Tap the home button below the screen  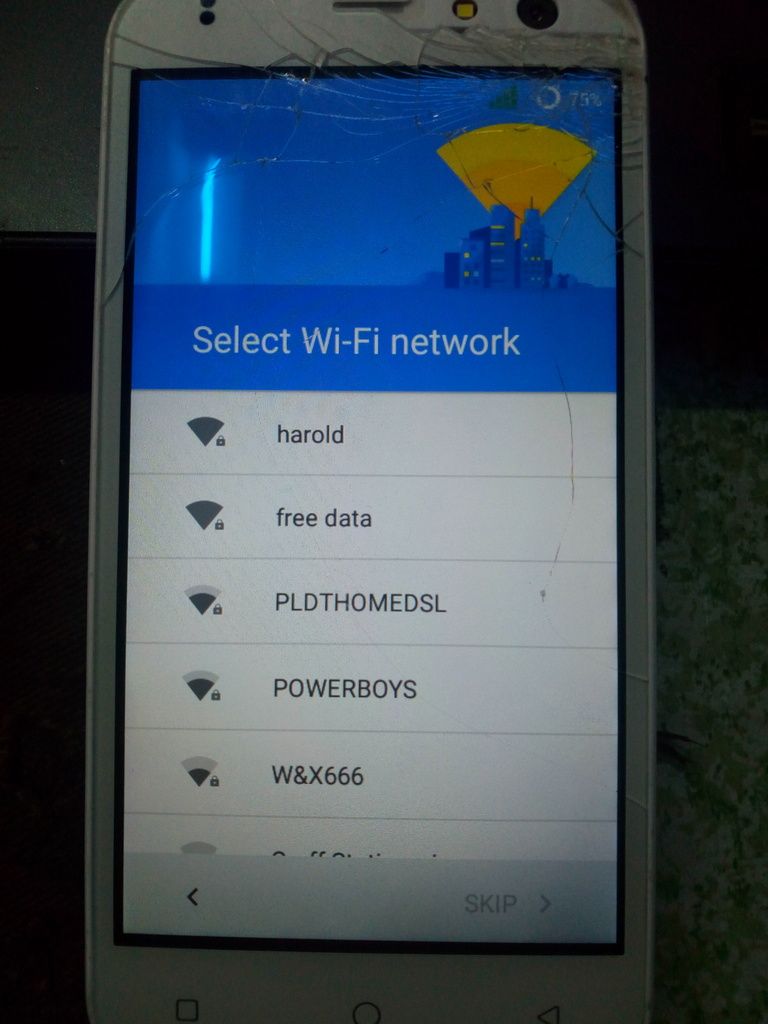[367, 1012]
